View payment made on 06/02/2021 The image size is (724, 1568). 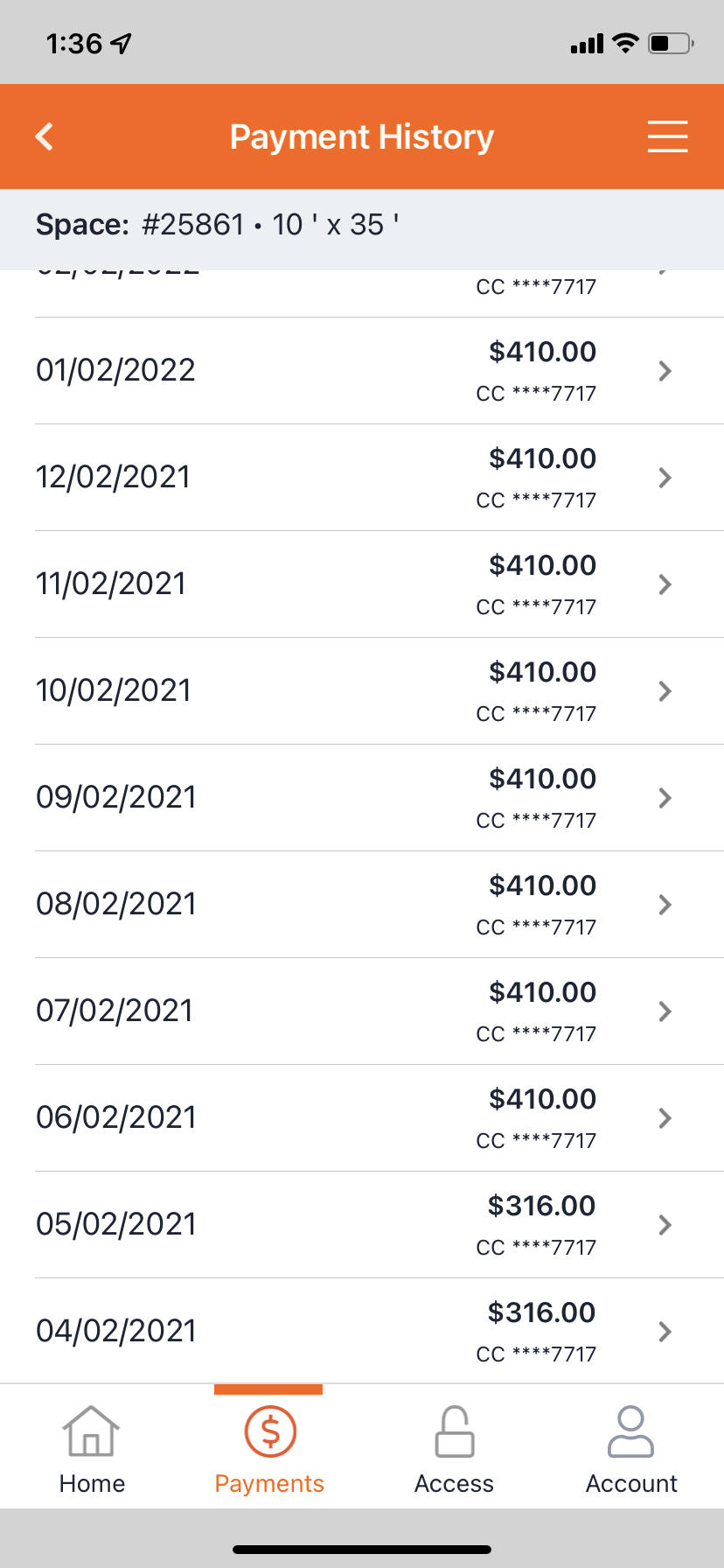pyautogui.click(x=362, y=1118)
